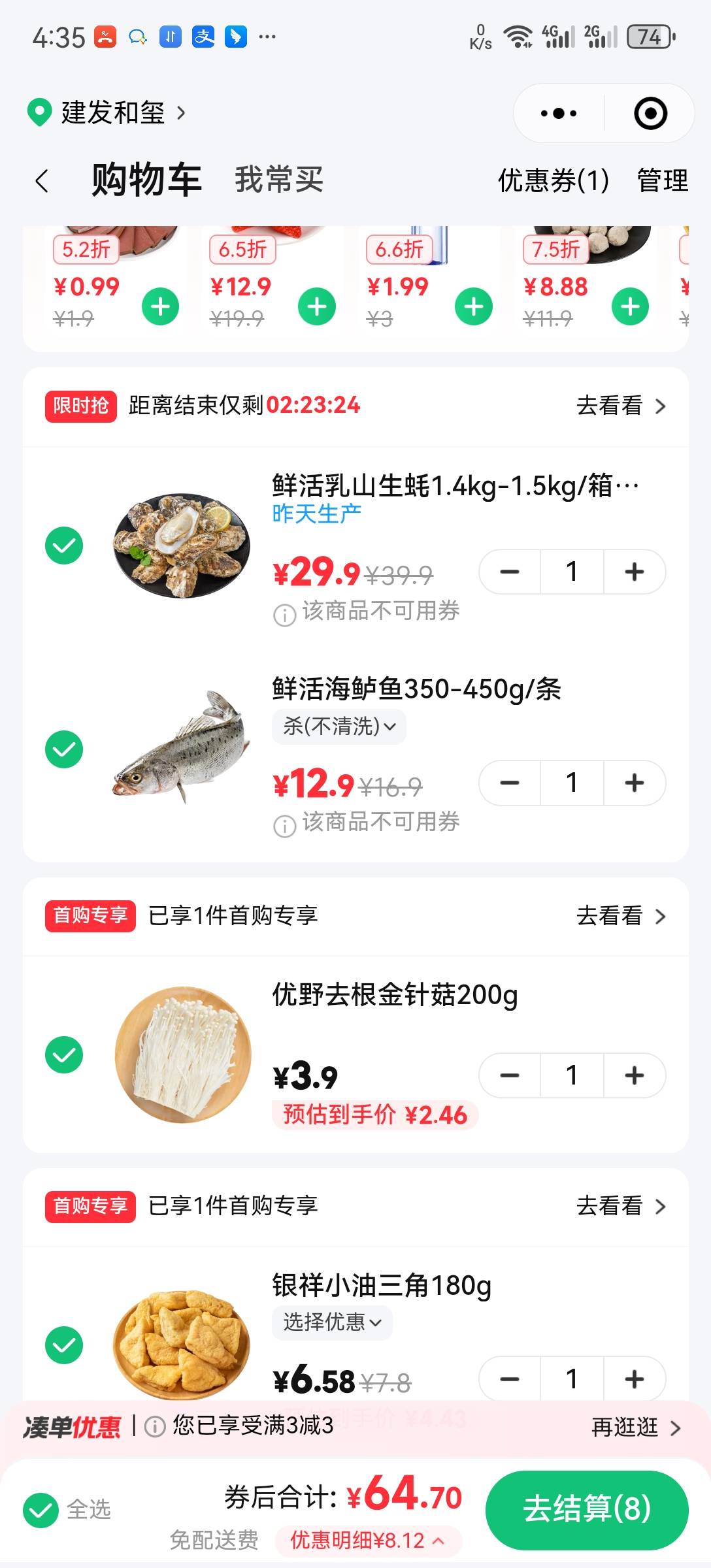Close the mini-program with the circle button
711x1568 pixels.
coord(650,114)
